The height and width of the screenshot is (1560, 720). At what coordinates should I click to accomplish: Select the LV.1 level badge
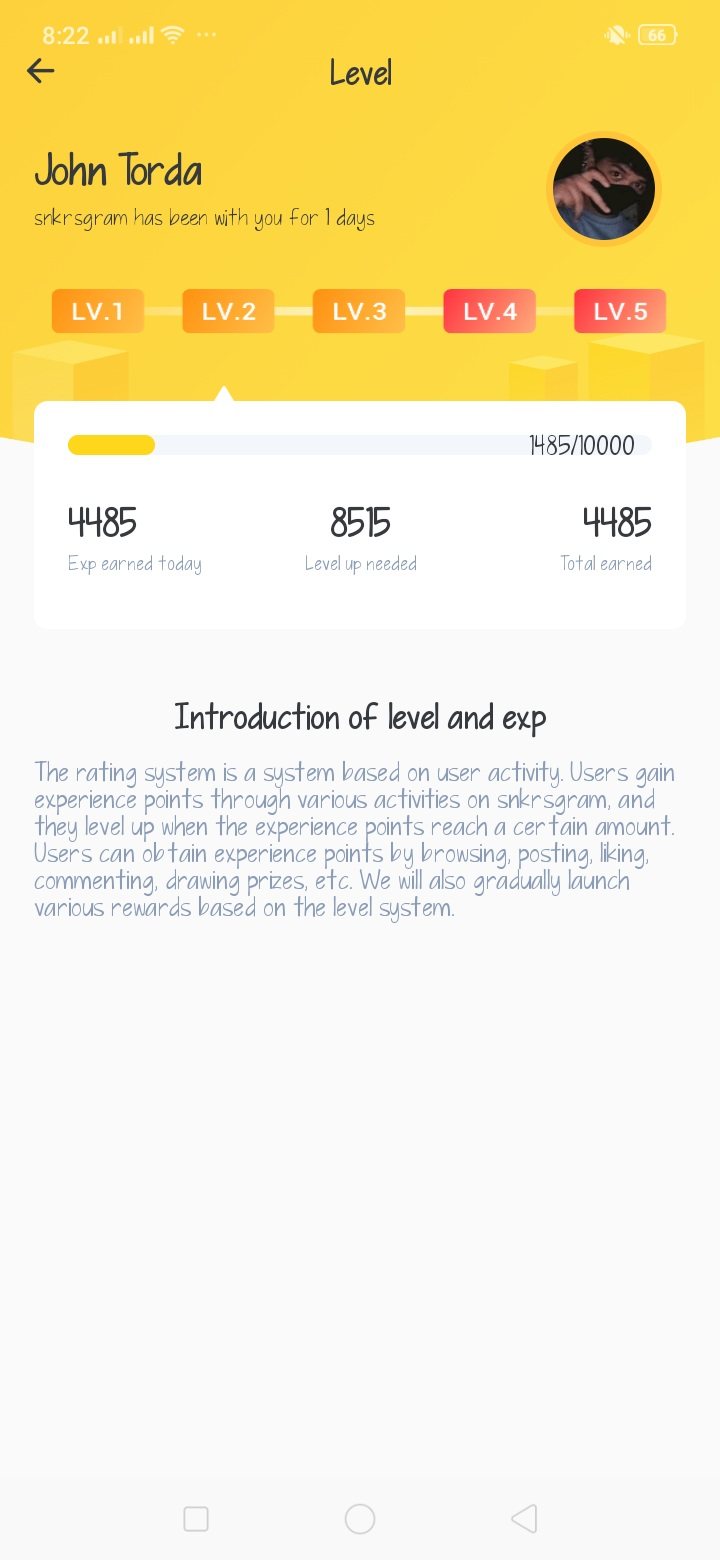click(x=98, y=311)
